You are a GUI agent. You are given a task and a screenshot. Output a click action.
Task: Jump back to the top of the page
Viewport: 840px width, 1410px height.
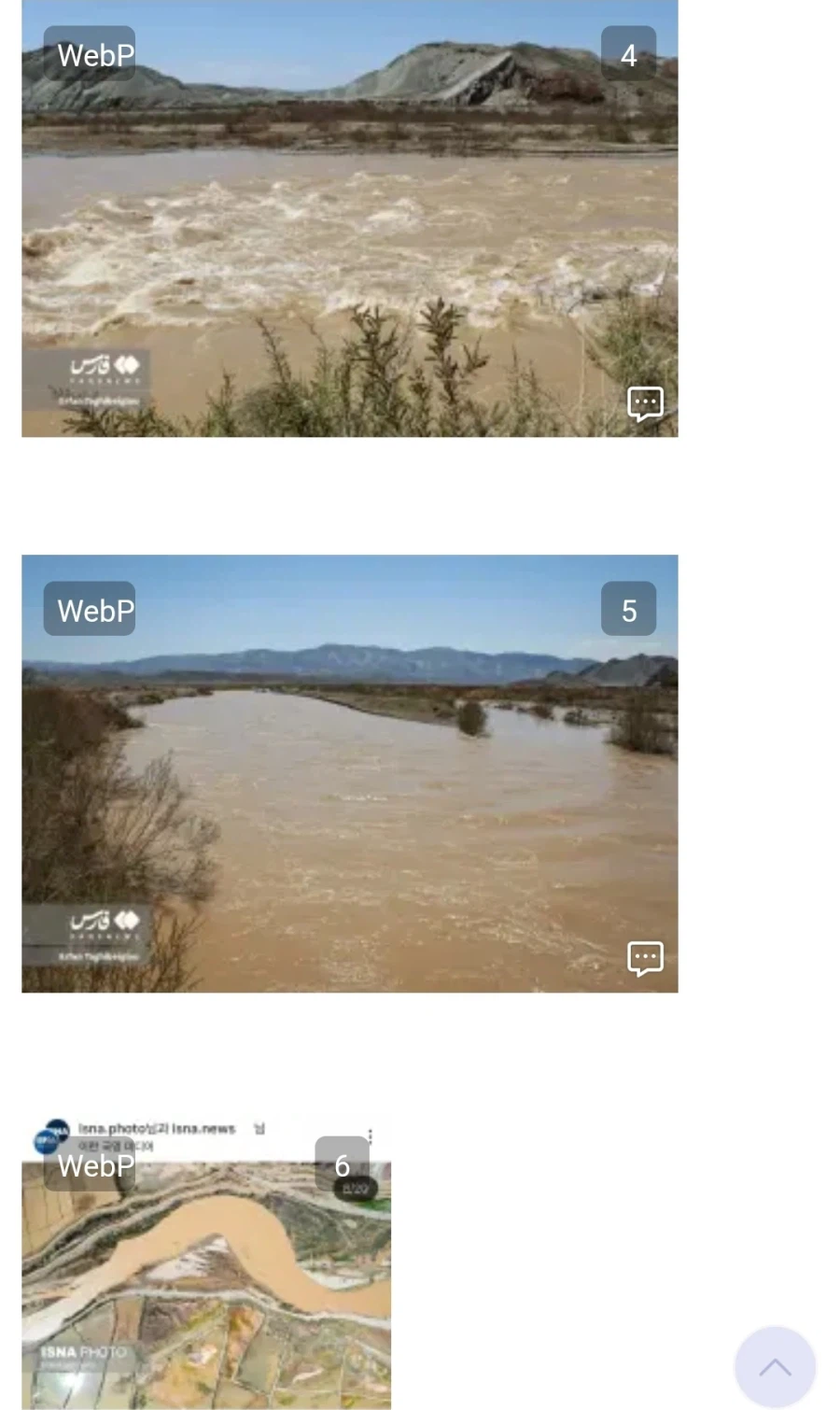775,1368
